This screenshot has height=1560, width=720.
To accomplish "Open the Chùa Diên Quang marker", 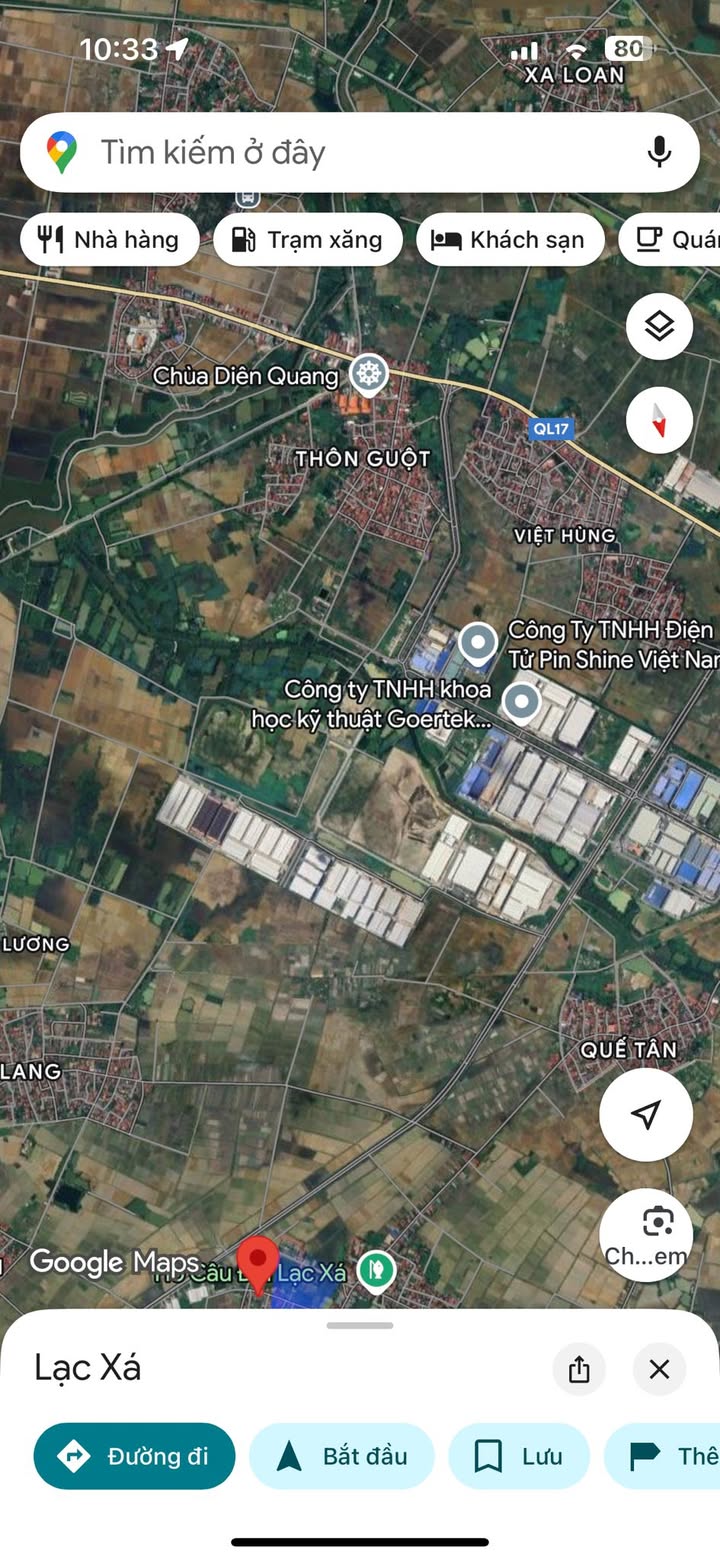I will (x=369, y=375).
